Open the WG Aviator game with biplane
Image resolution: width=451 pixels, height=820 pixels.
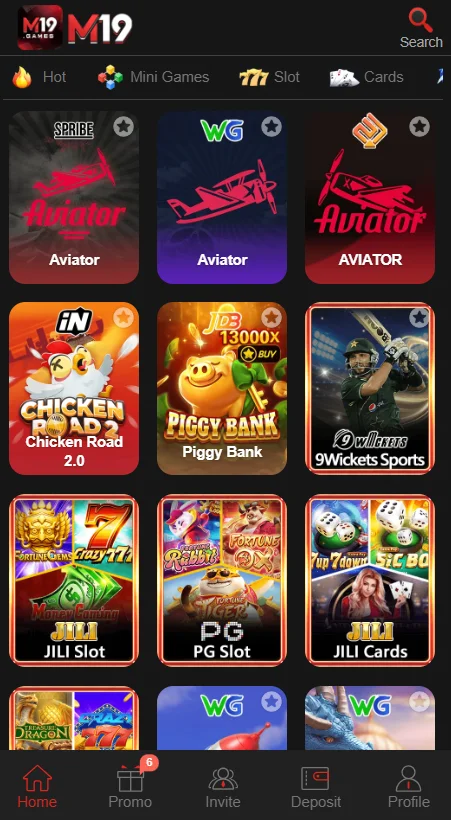tap(222, 197)
